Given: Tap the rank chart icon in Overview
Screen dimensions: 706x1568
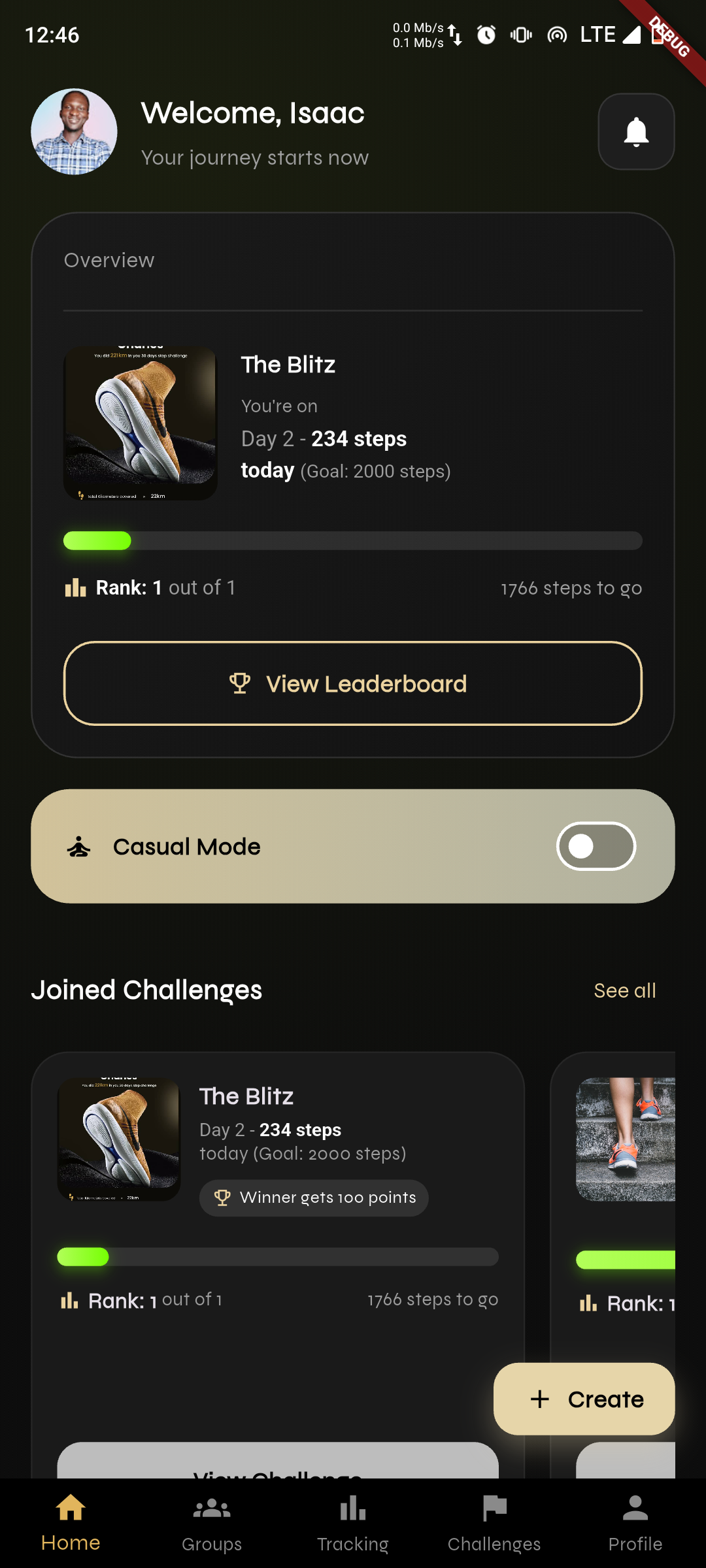Looking at the screenshot, I should (74, 587).
